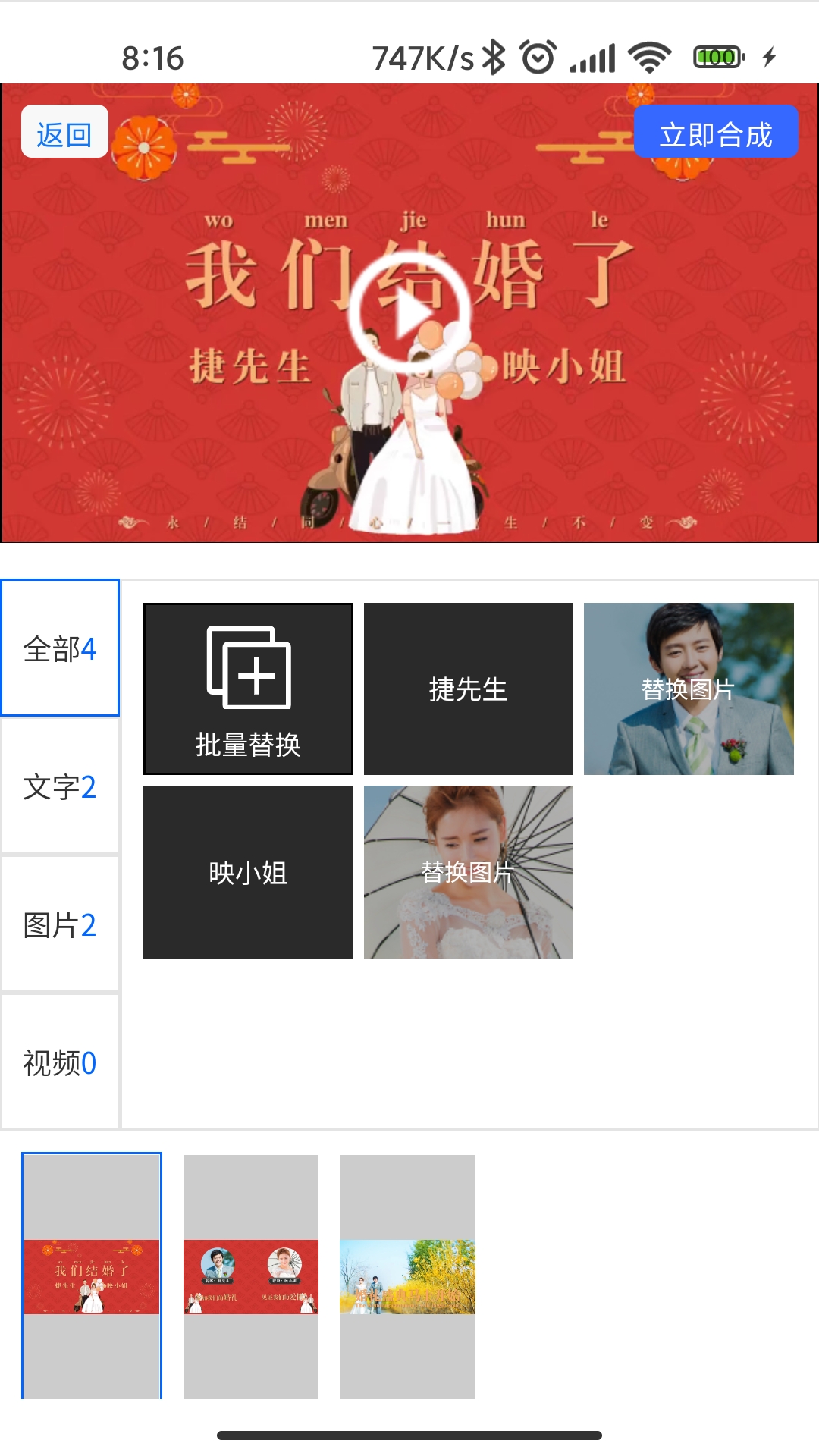Switch to the 视频0 tab
This screenshot has height=1456, width=819.
tap(61, 1062)
